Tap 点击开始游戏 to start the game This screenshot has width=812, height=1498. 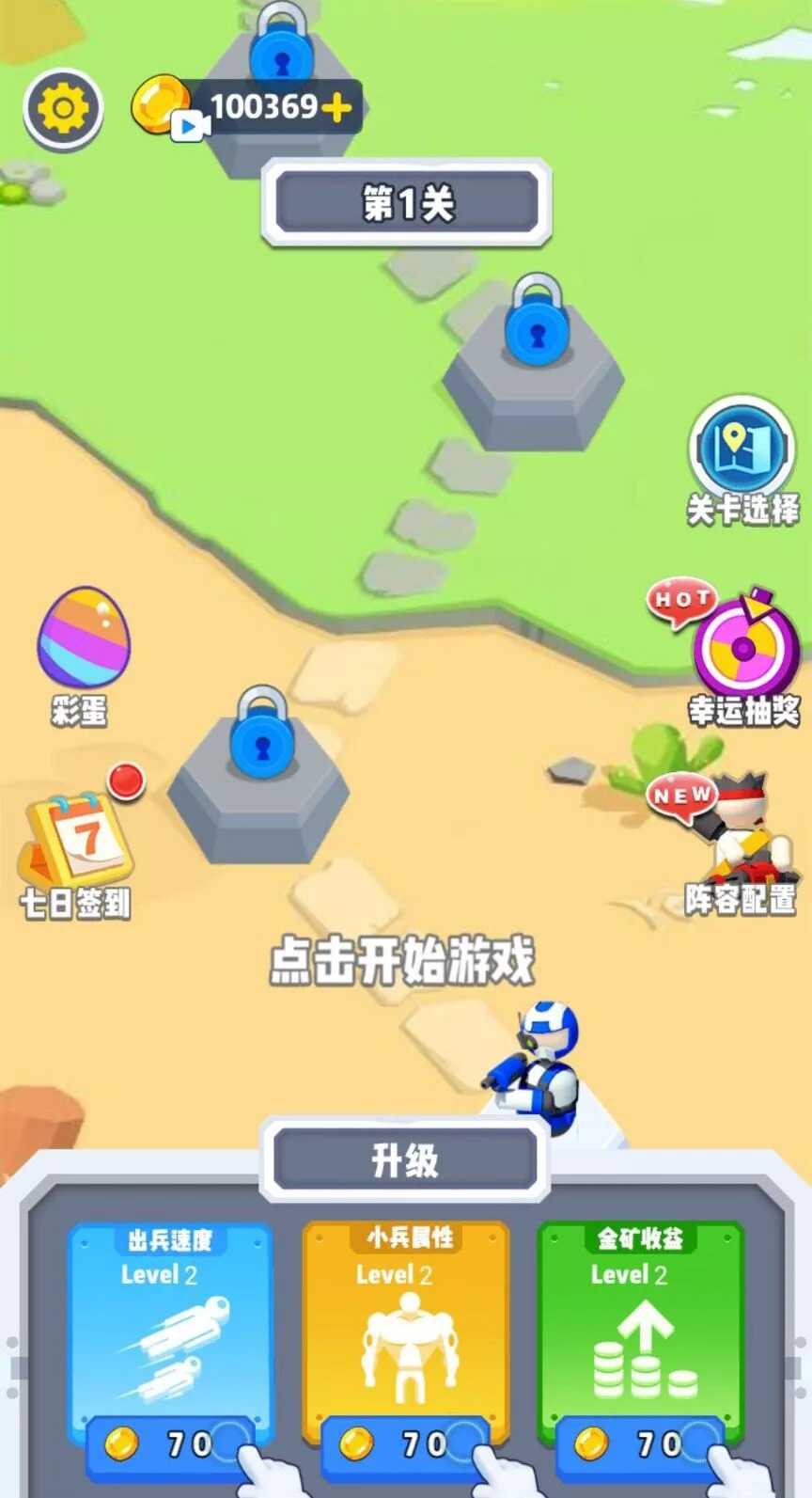pyautogui.click(x=402, y=960)
